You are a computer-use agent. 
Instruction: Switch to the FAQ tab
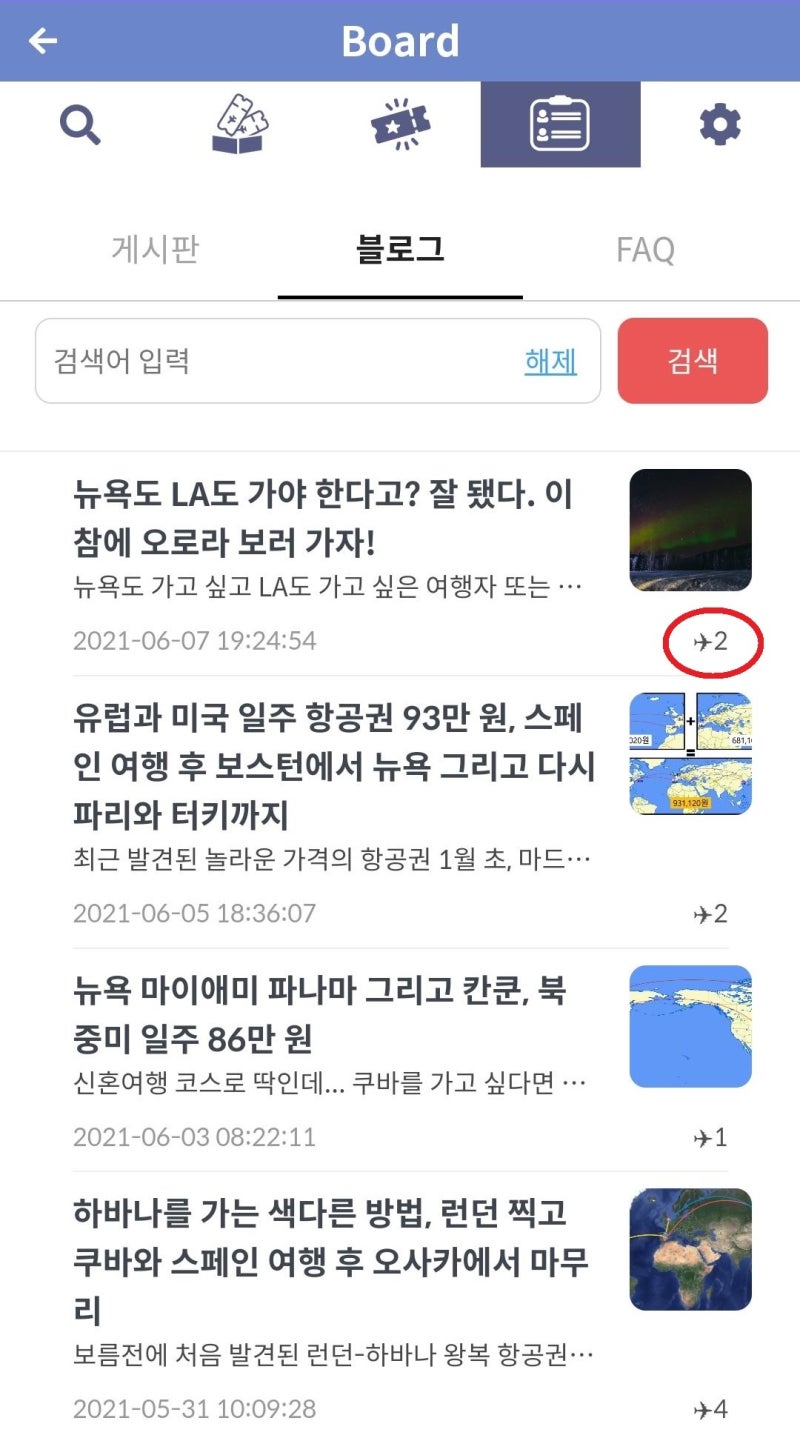point(645,249)
